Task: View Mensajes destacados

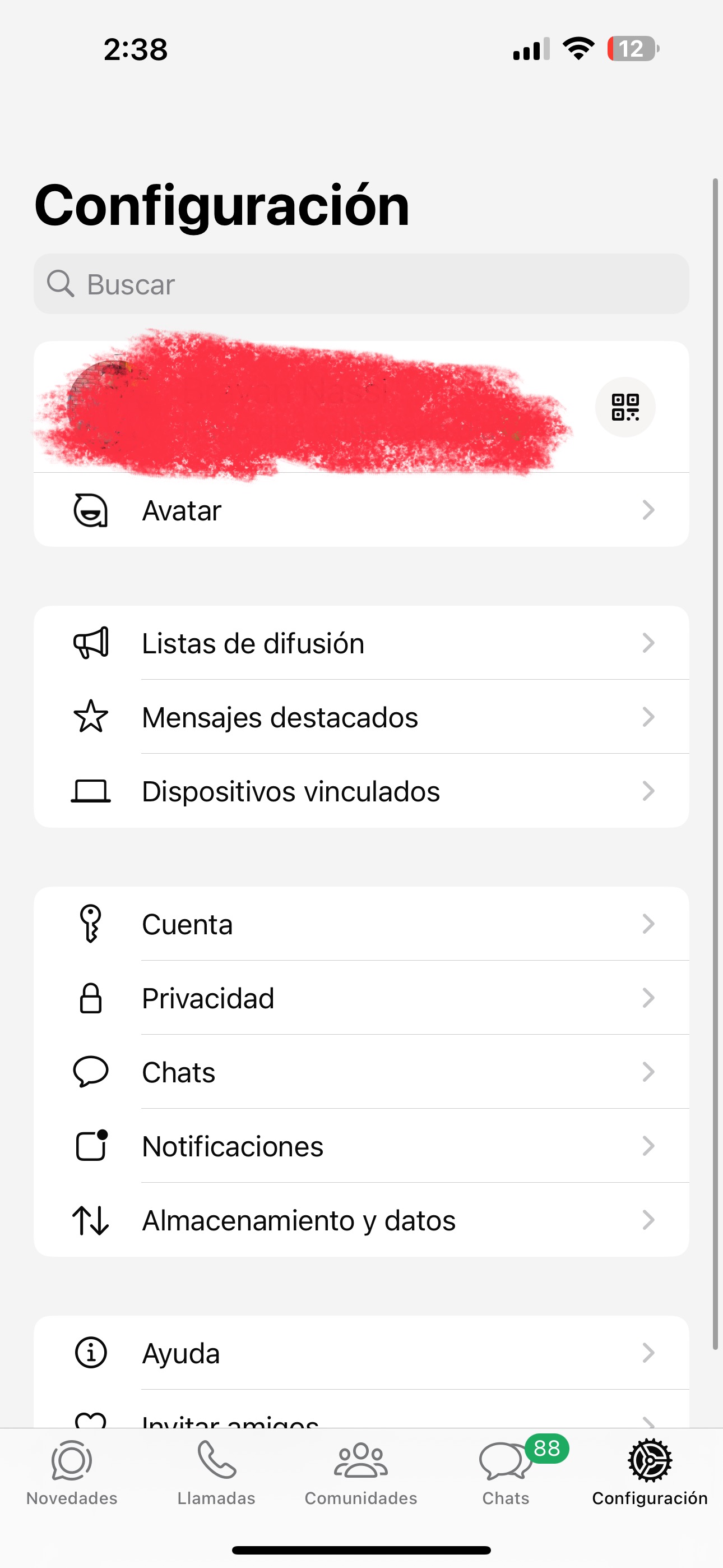Action: (361, 717)
